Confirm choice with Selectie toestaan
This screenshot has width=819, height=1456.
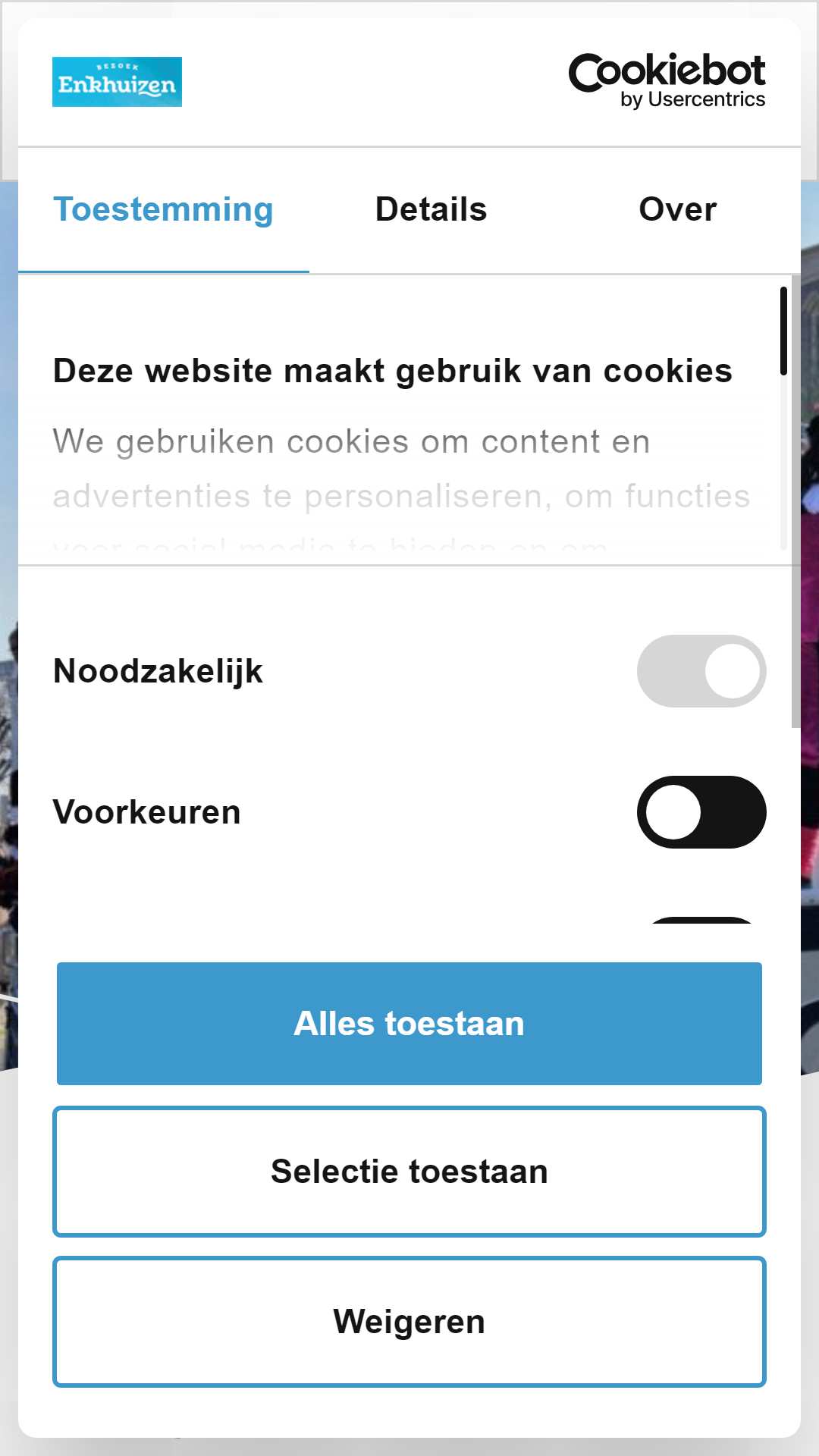[409, 1172]
